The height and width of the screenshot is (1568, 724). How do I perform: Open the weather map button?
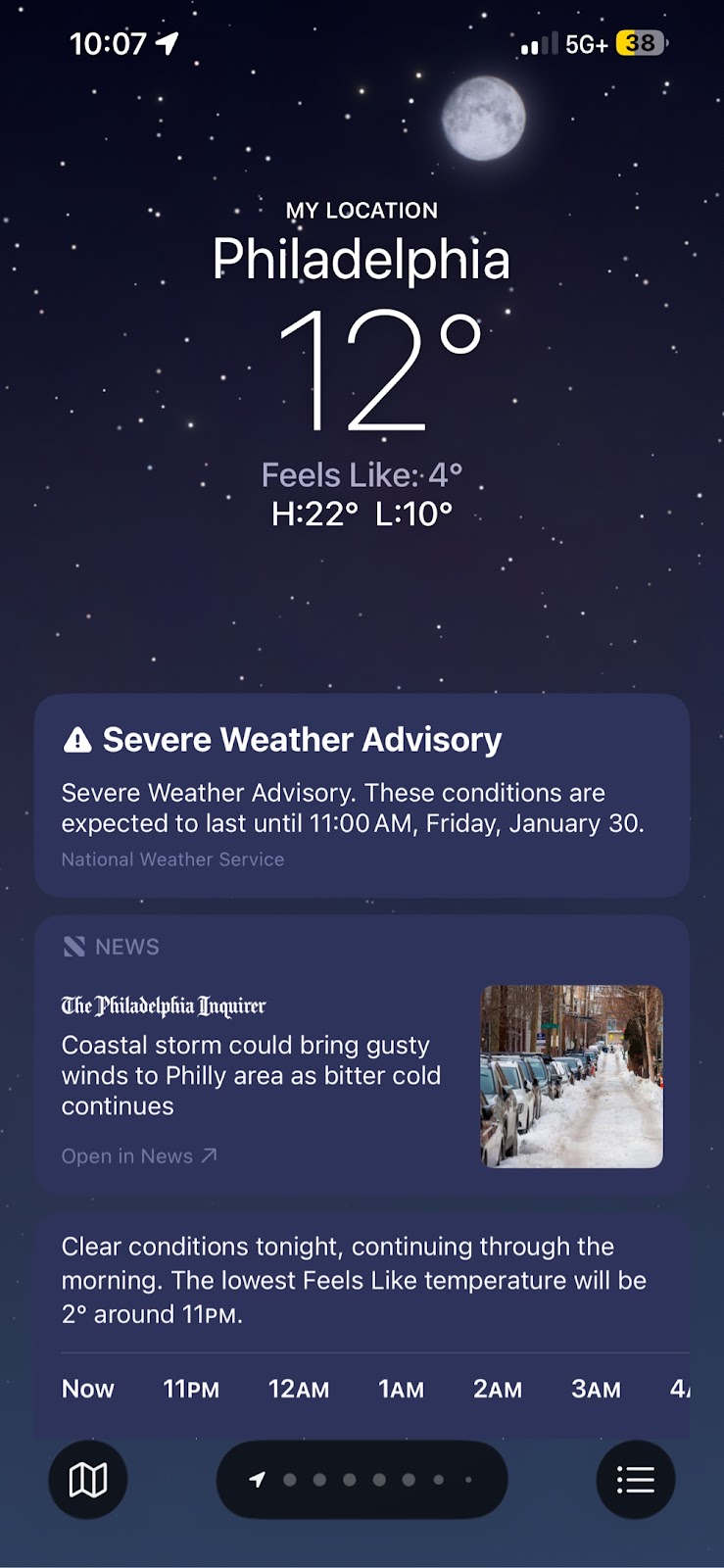87,1479
